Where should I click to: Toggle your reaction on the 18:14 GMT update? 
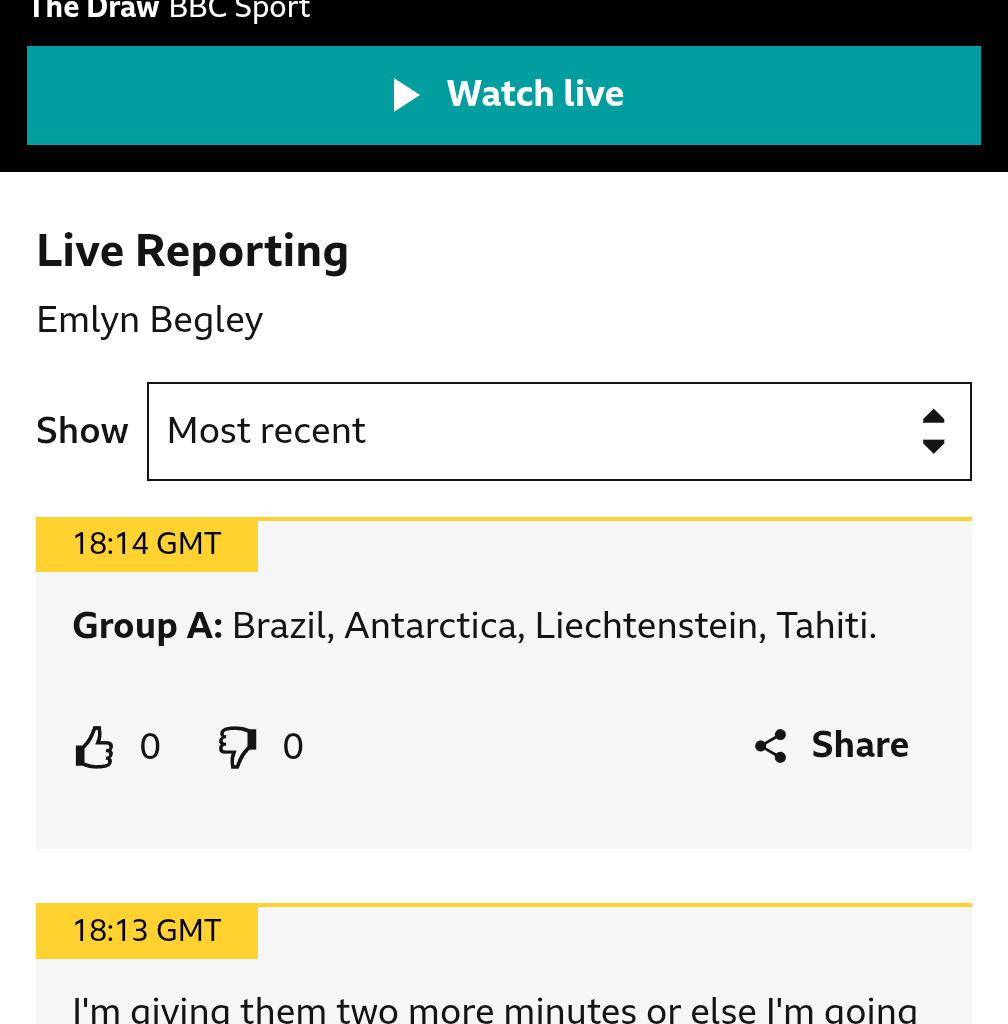click(94, 746)
